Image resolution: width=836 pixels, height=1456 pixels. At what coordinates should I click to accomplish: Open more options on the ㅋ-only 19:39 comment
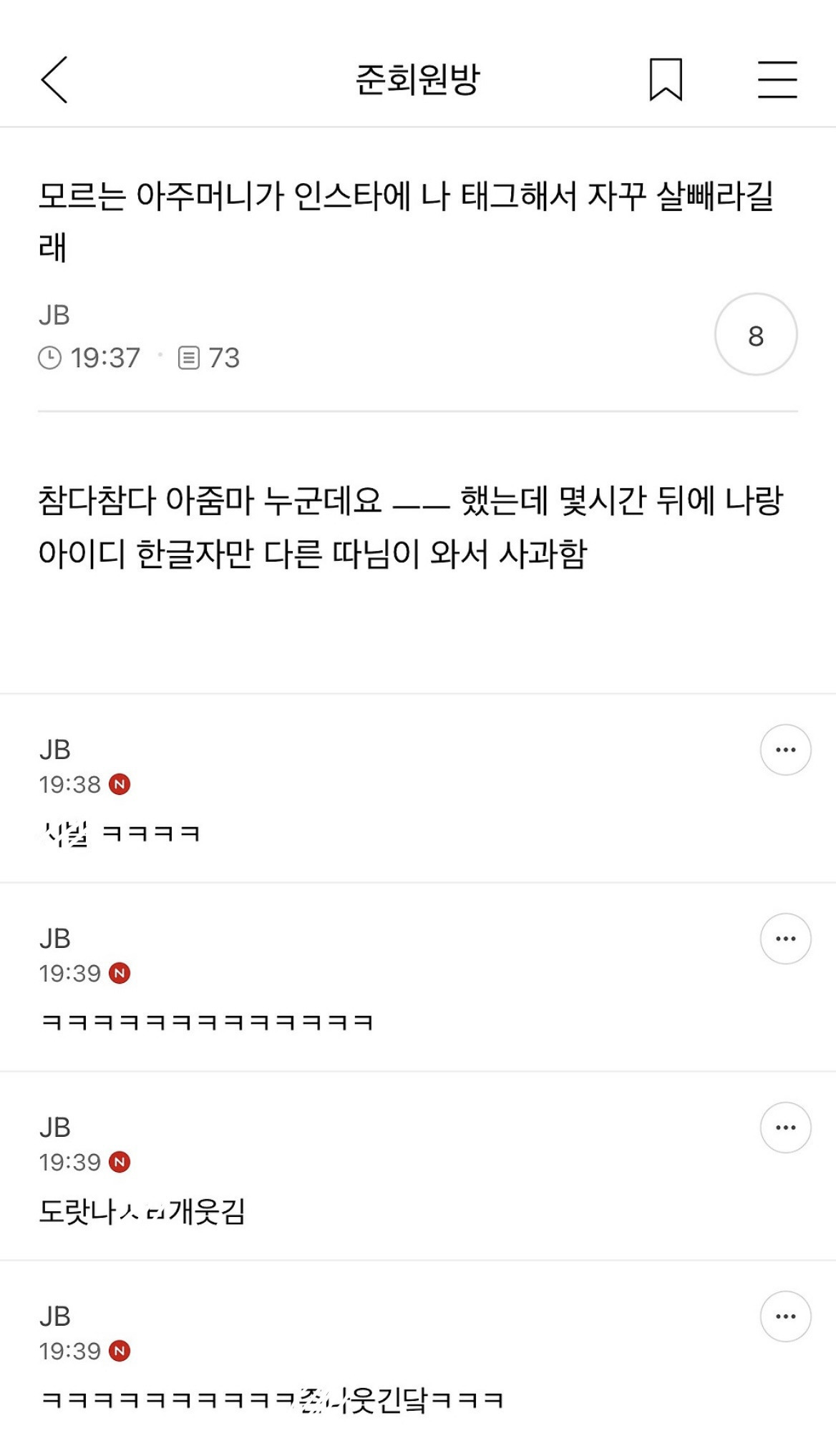(785, 939)
